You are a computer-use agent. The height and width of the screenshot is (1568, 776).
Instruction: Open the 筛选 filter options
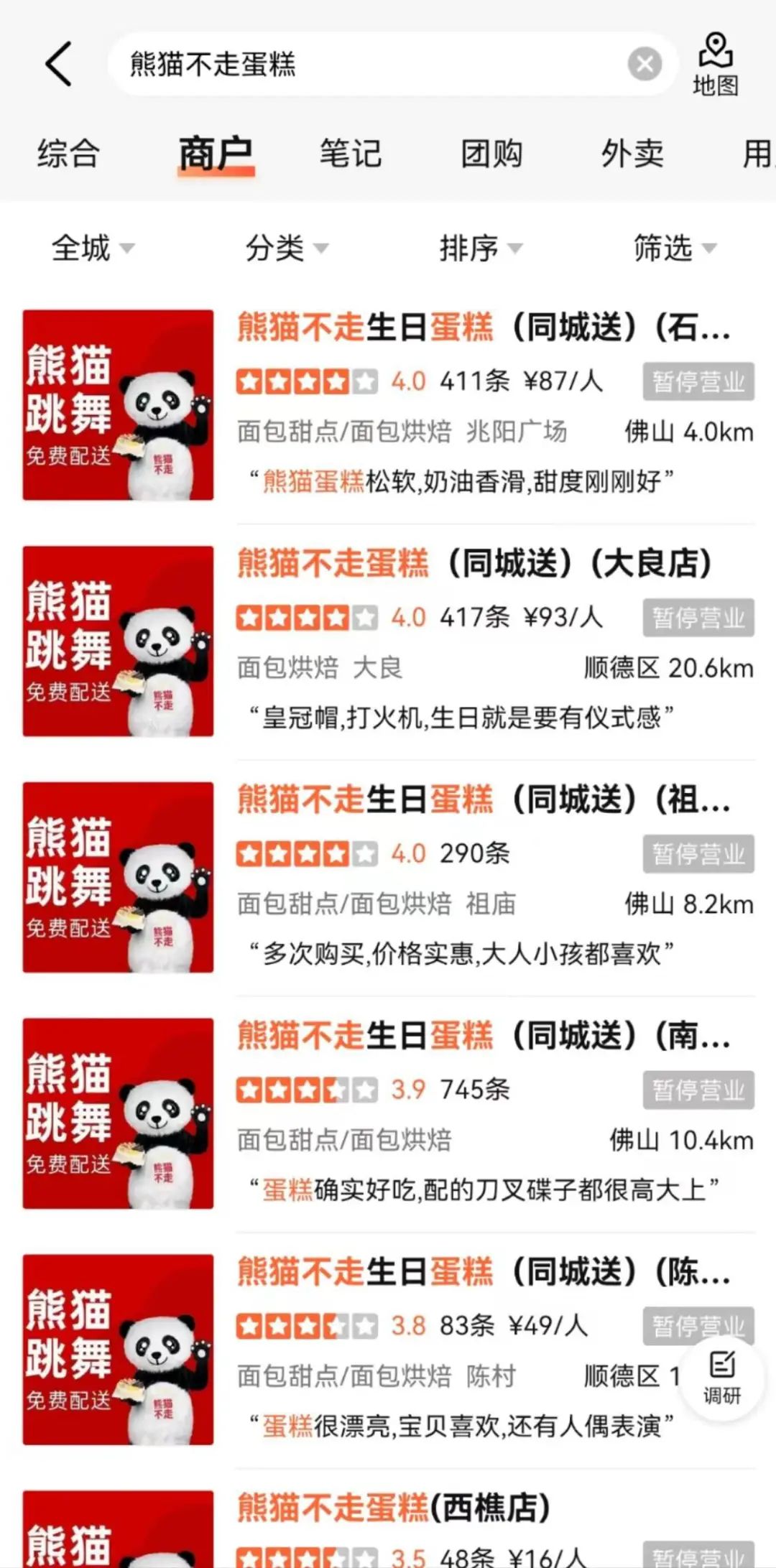pos(675,249)
